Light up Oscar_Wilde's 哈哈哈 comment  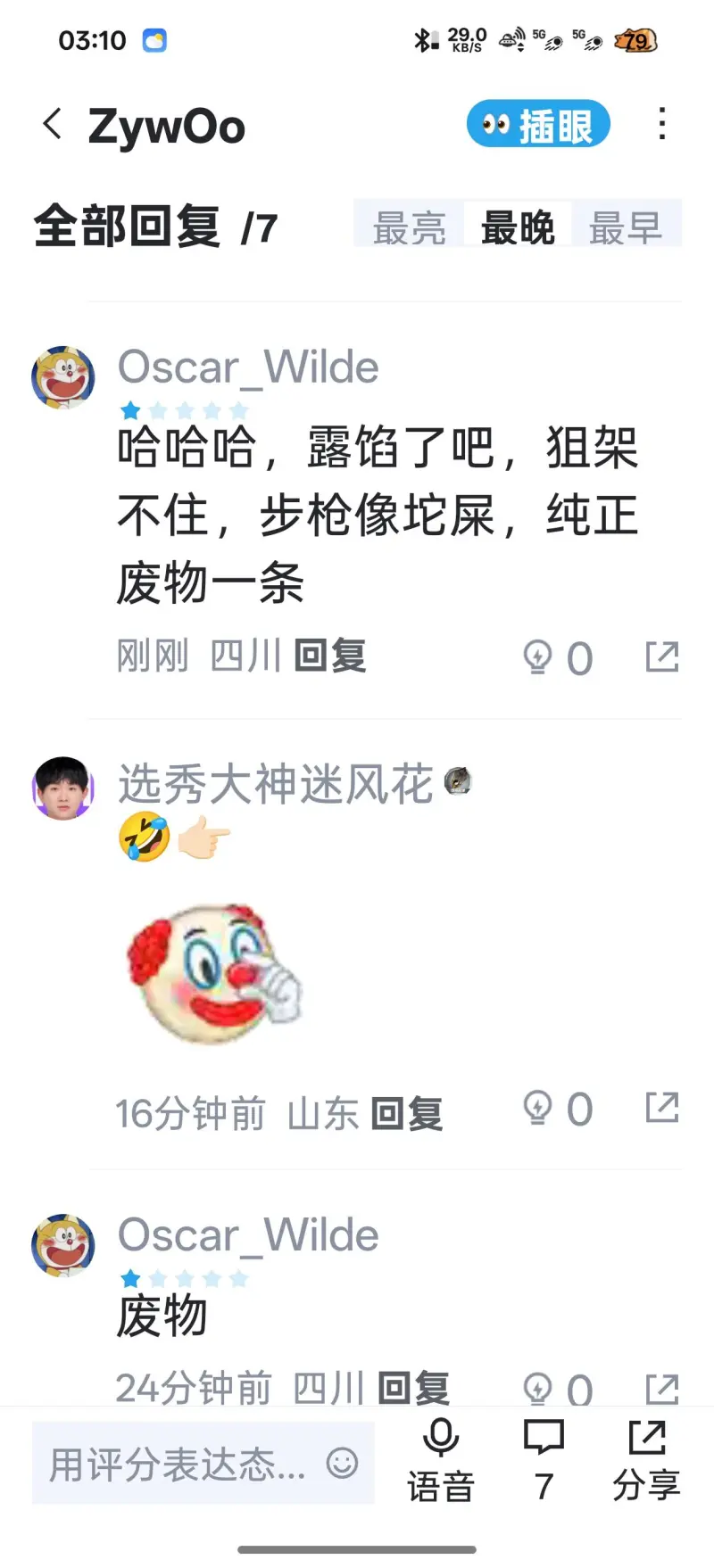tap(537, 657)
